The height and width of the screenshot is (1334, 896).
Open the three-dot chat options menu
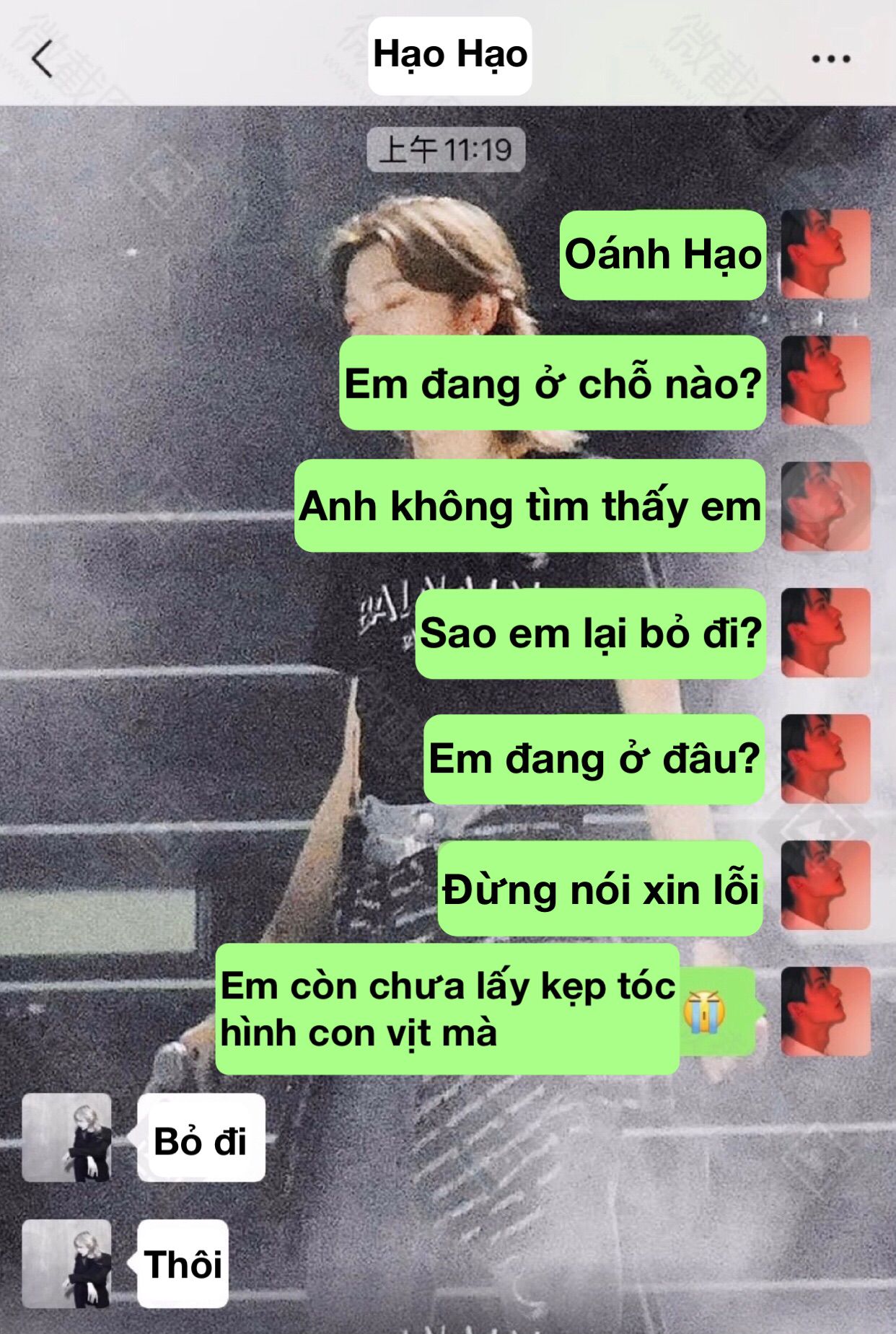830,58
